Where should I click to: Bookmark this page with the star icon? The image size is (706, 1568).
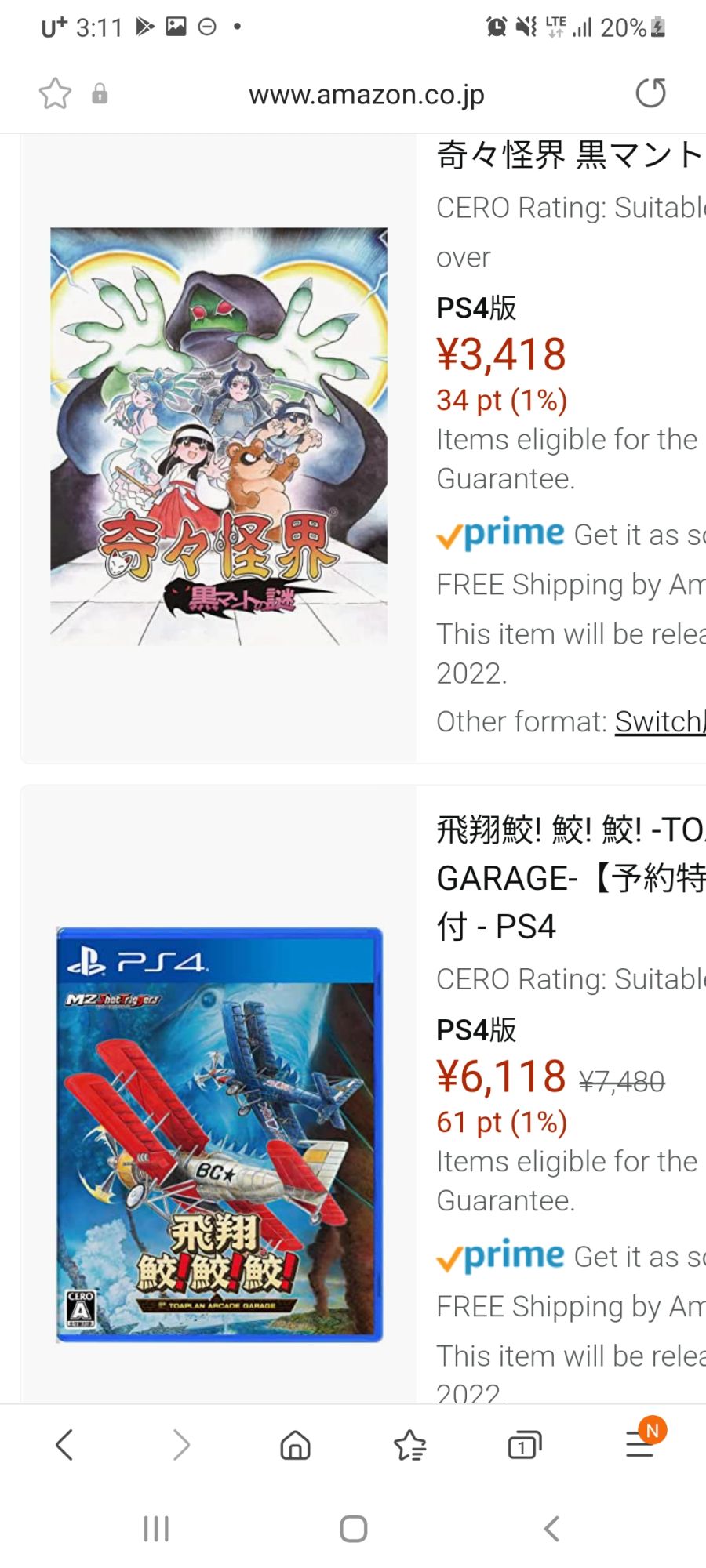[x=55, y=94]
